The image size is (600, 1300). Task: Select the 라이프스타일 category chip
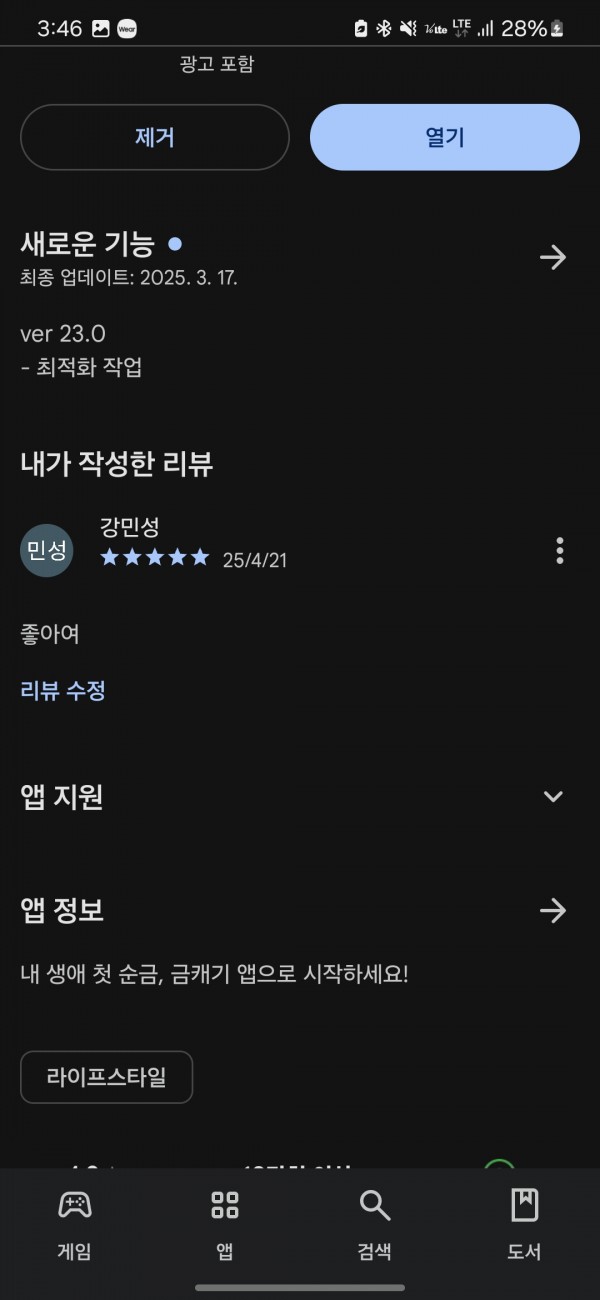coord(106,1077)
